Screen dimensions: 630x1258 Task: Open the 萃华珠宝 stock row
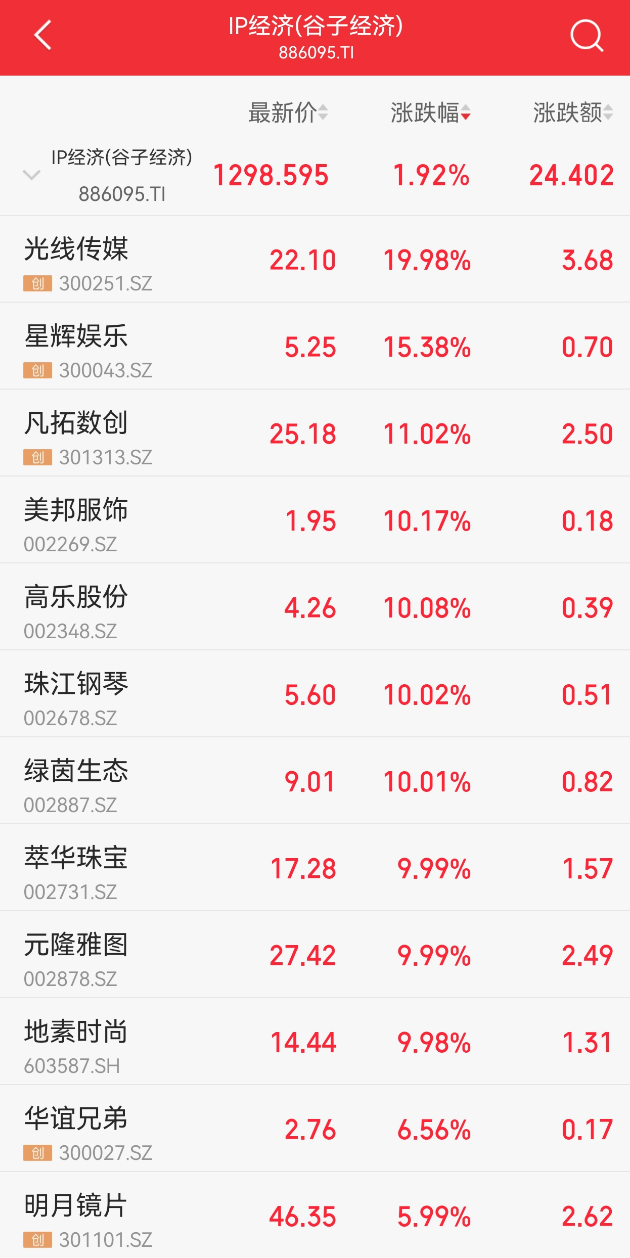point(315,869)
